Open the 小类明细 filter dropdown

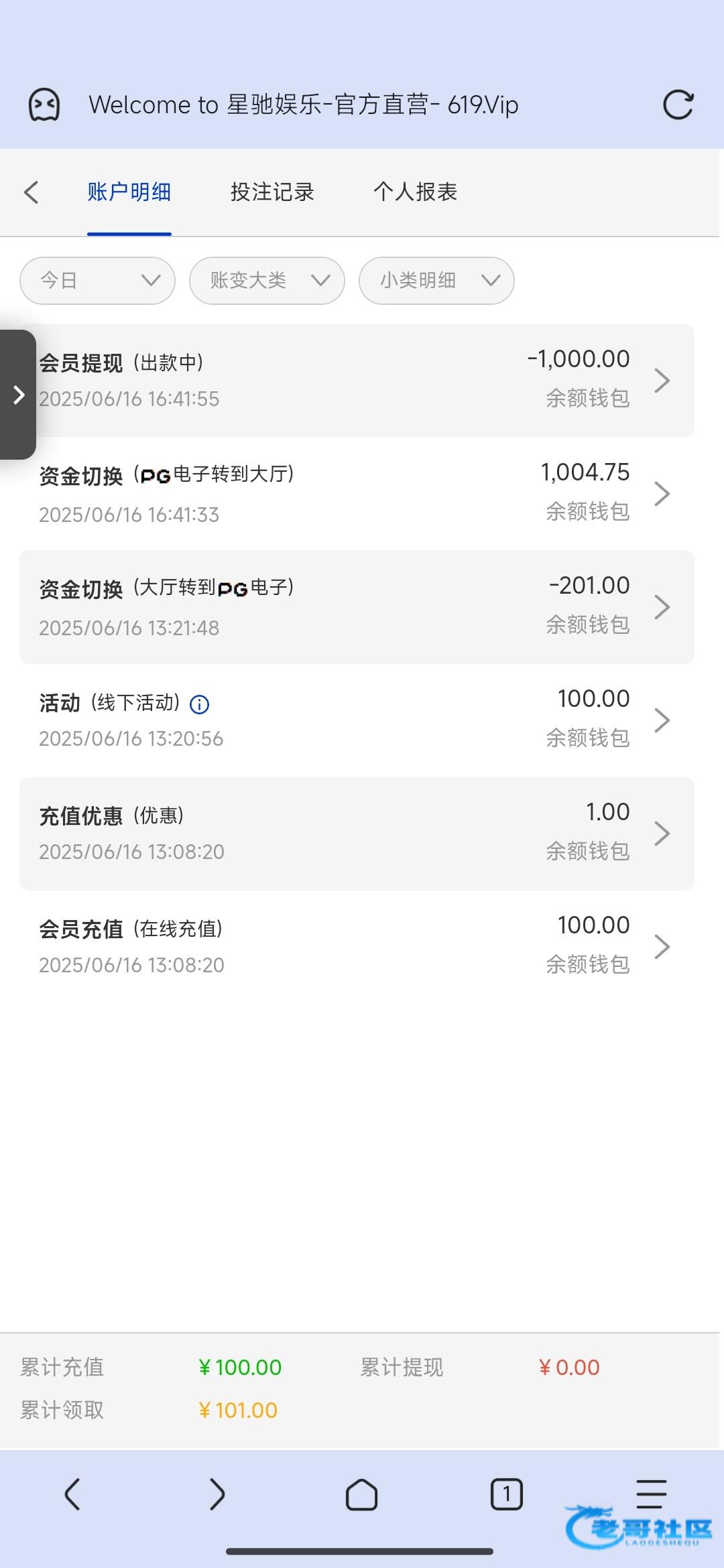(x=436, y=281)
